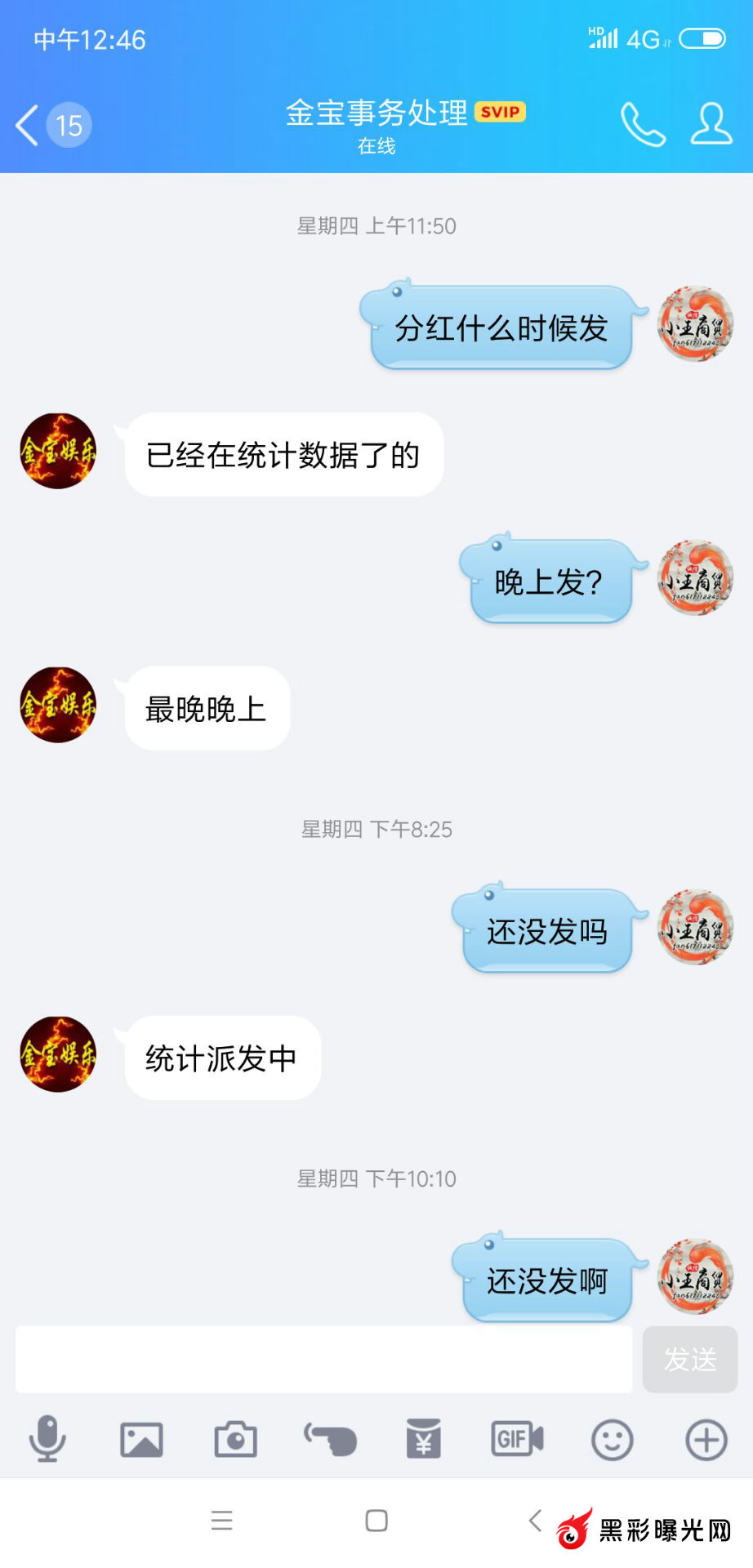Tap the message input field
This screenshot has height=1568, width=753.
click(x=323, y=1360)
